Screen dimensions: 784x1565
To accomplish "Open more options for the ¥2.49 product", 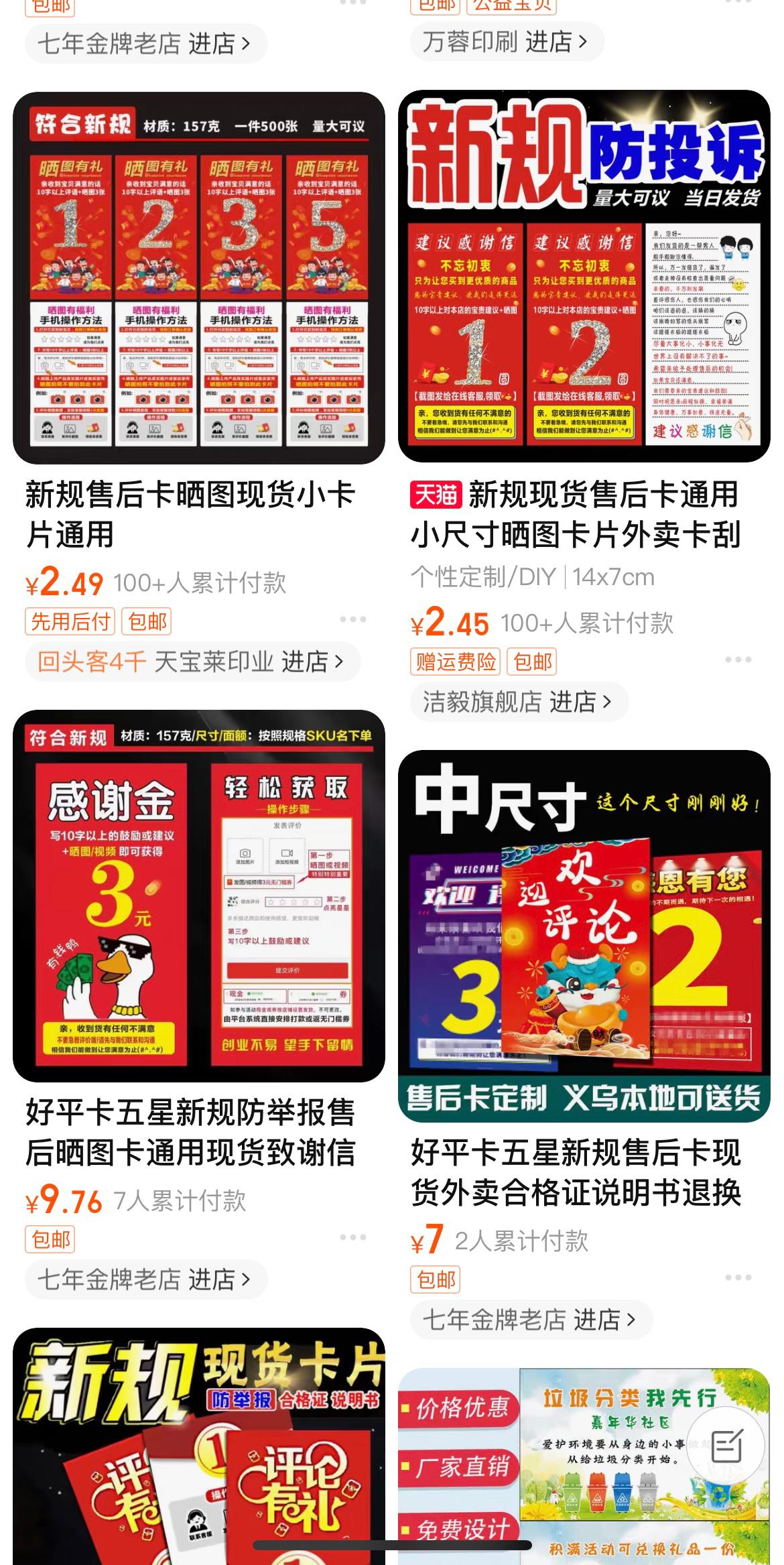I will pos(352,619).
